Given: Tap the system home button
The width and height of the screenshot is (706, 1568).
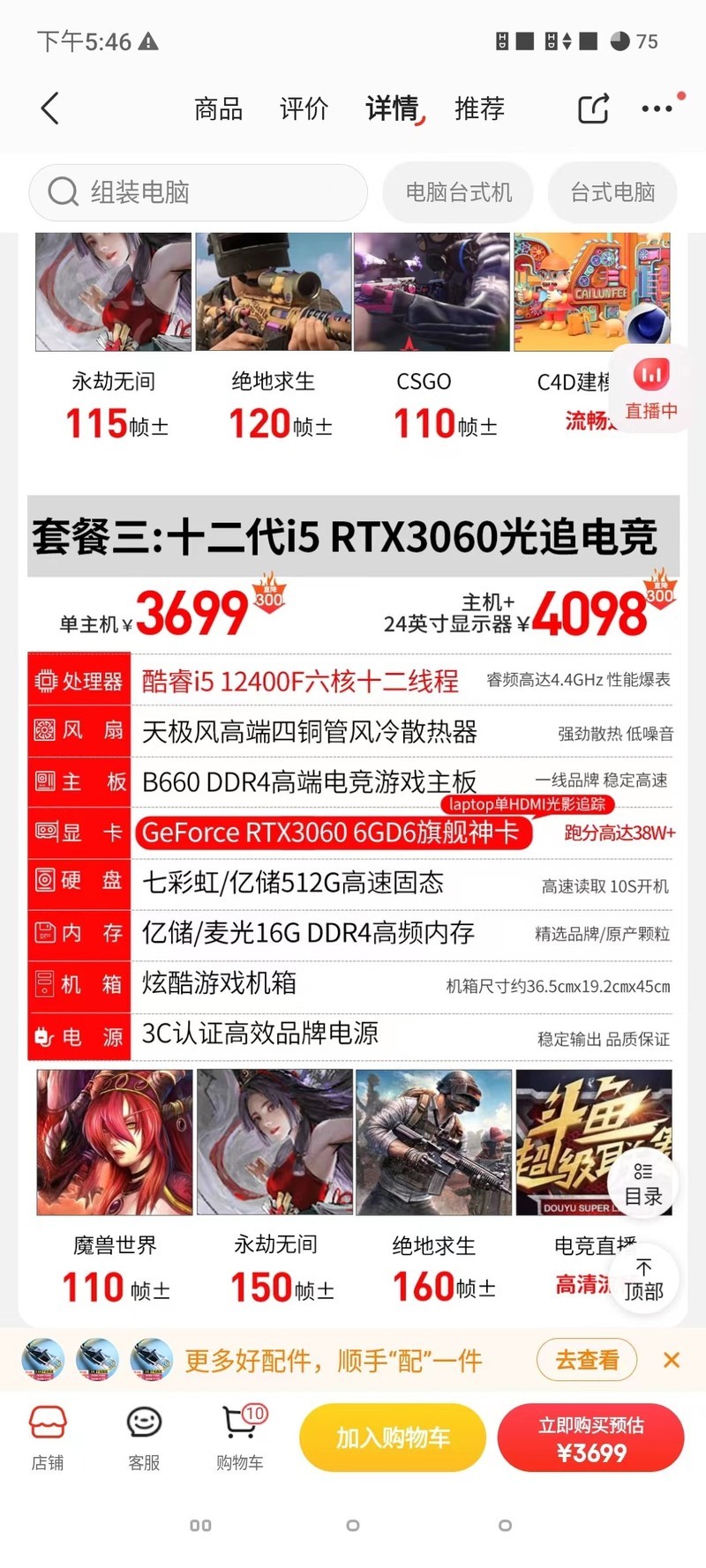Looking at the screenshot, I should 353,1525.
